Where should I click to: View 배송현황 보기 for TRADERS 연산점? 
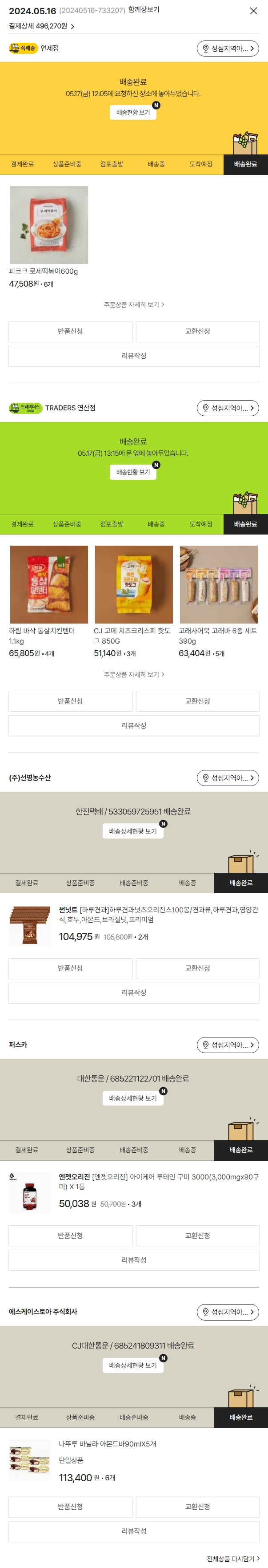click(133, 472)
